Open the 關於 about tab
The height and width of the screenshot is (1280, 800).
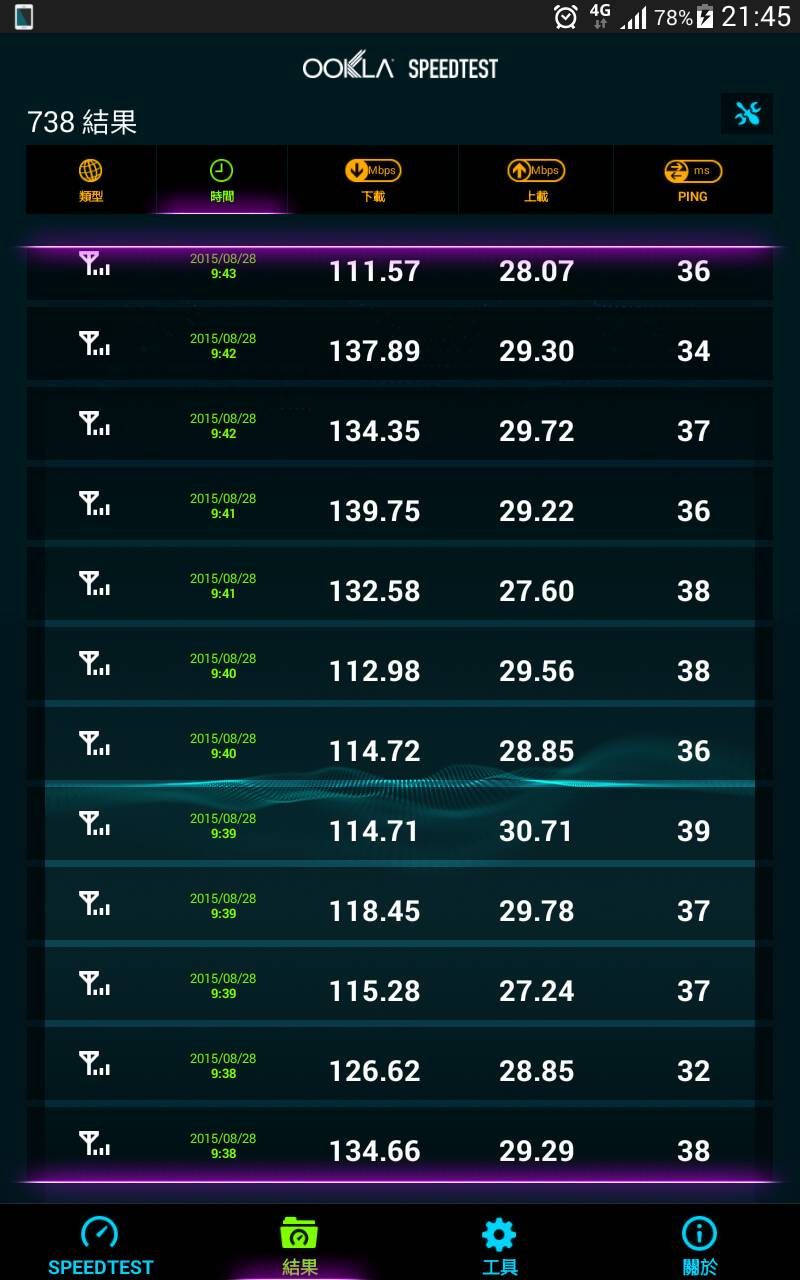point(700,1244)
